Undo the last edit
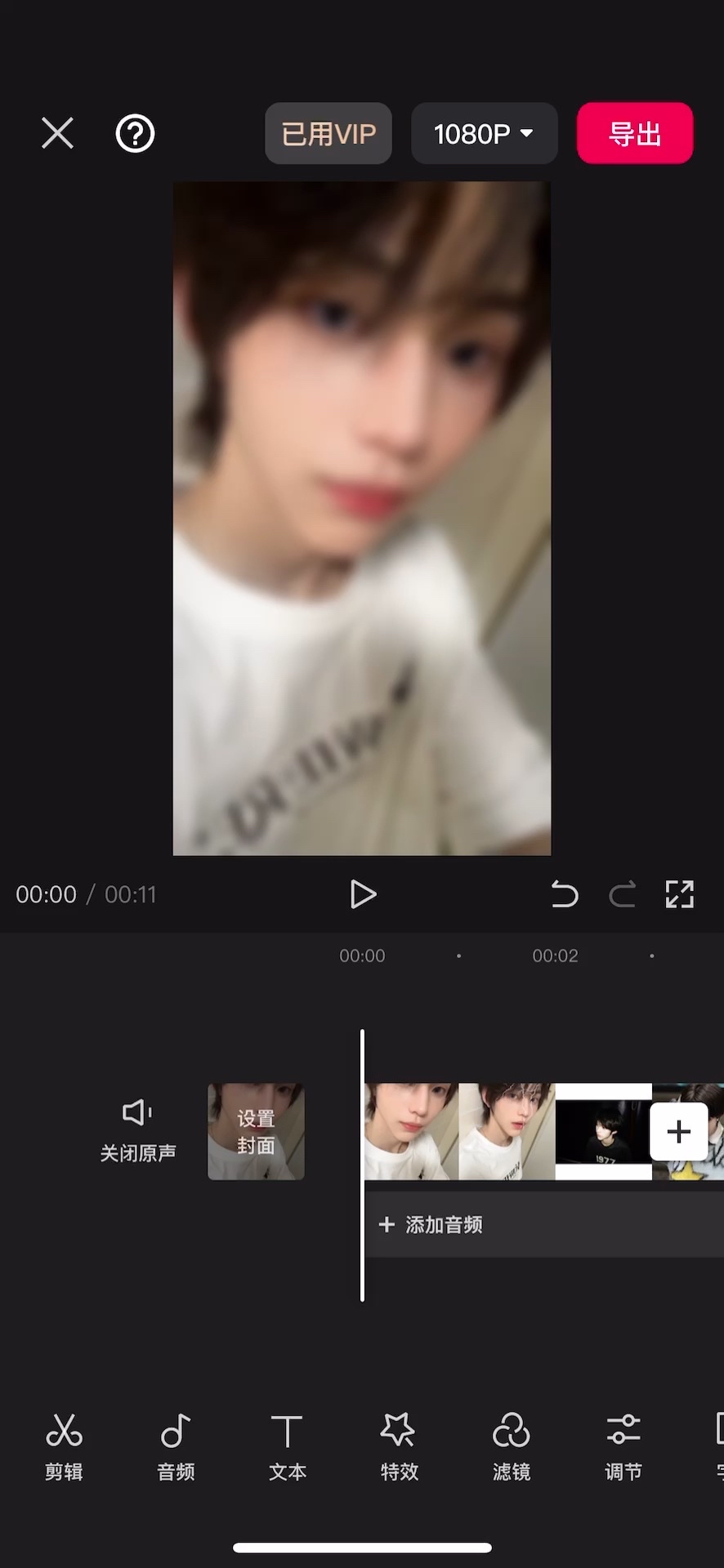Image resolution: width=724 pixels, height=1568 pixels. 564,894
